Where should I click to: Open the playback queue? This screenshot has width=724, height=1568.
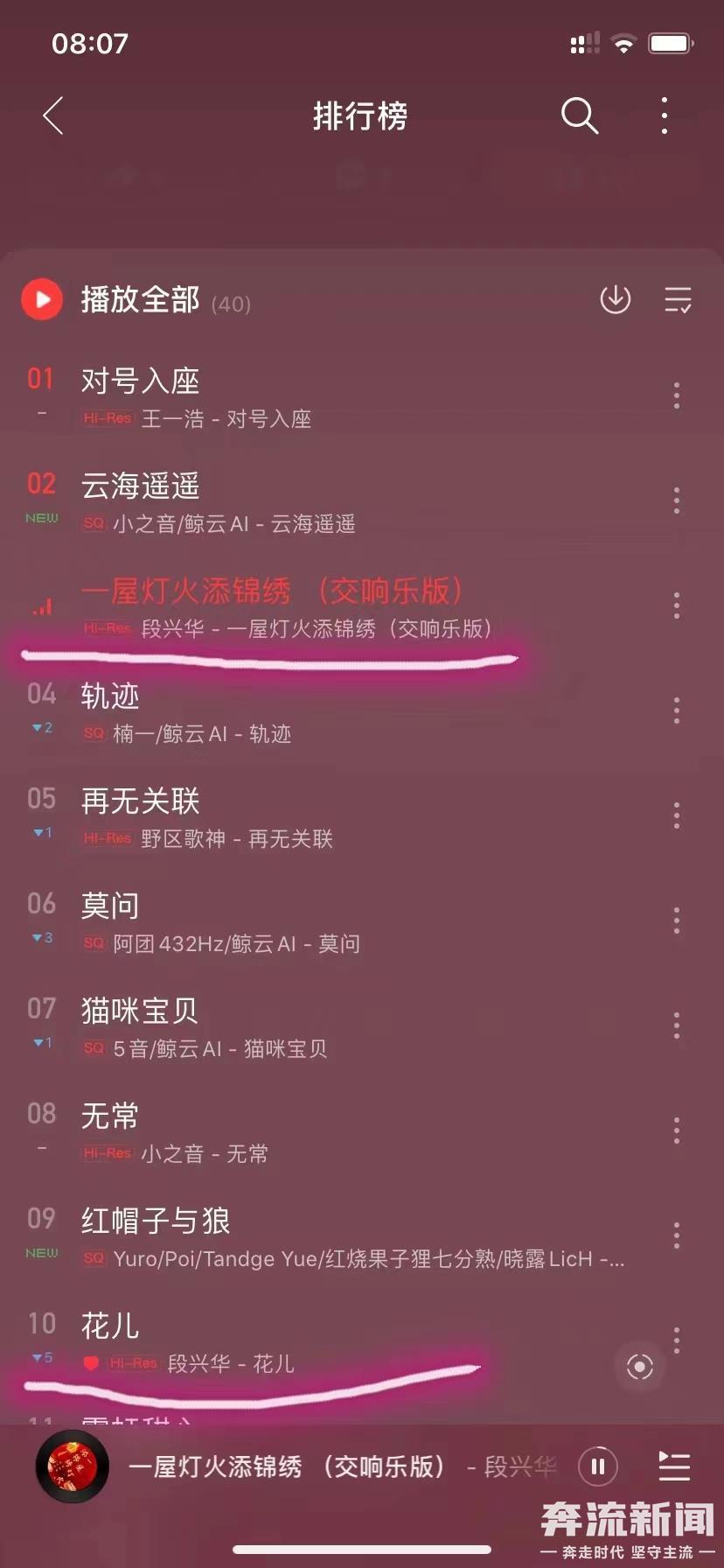[674, 1466]
